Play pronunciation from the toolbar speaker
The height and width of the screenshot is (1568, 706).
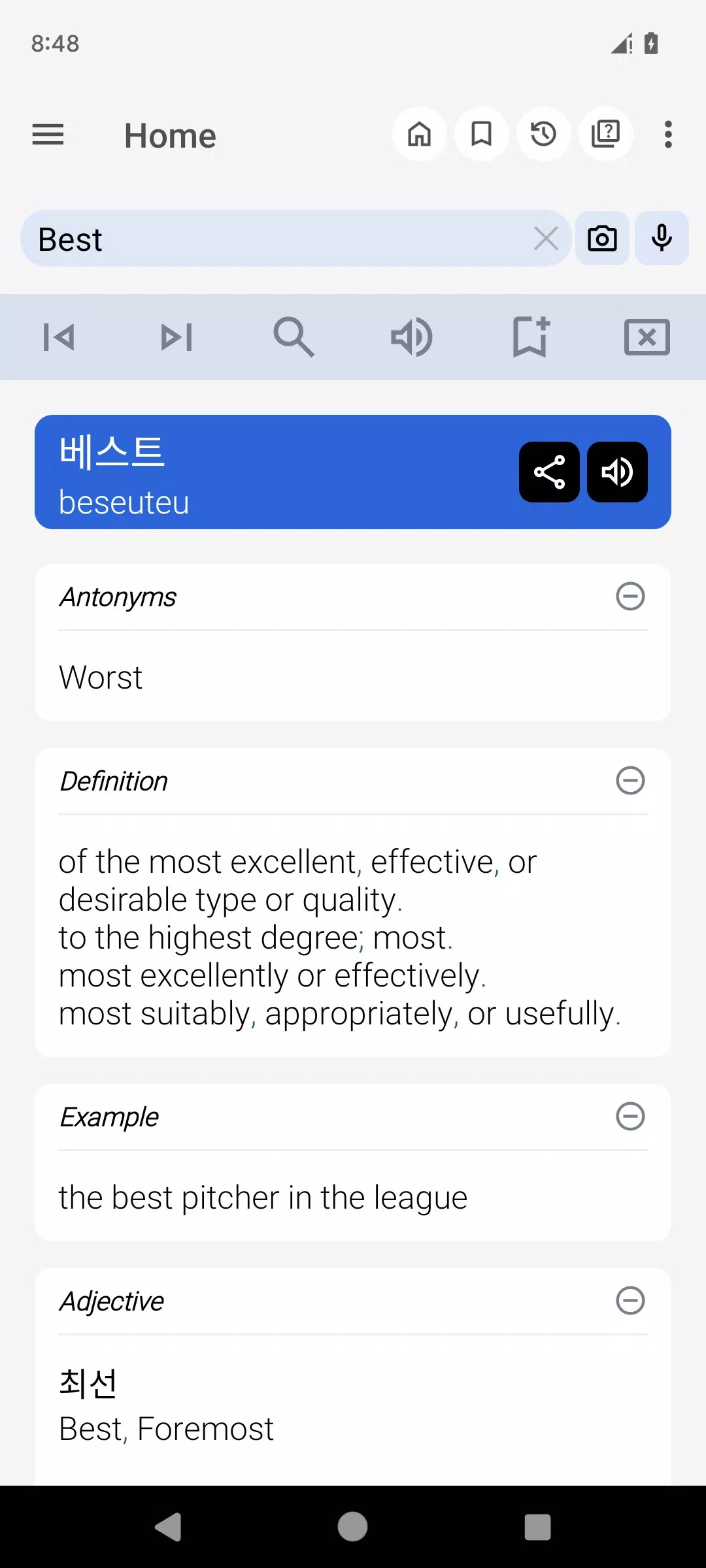(x=411, y=337)
